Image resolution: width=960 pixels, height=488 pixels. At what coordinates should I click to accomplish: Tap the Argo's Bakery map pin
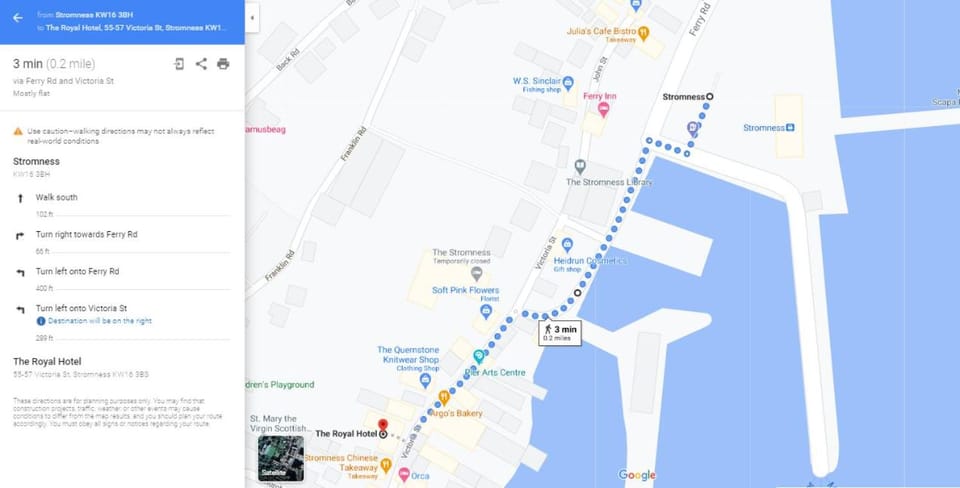click(x=444, y=397)
